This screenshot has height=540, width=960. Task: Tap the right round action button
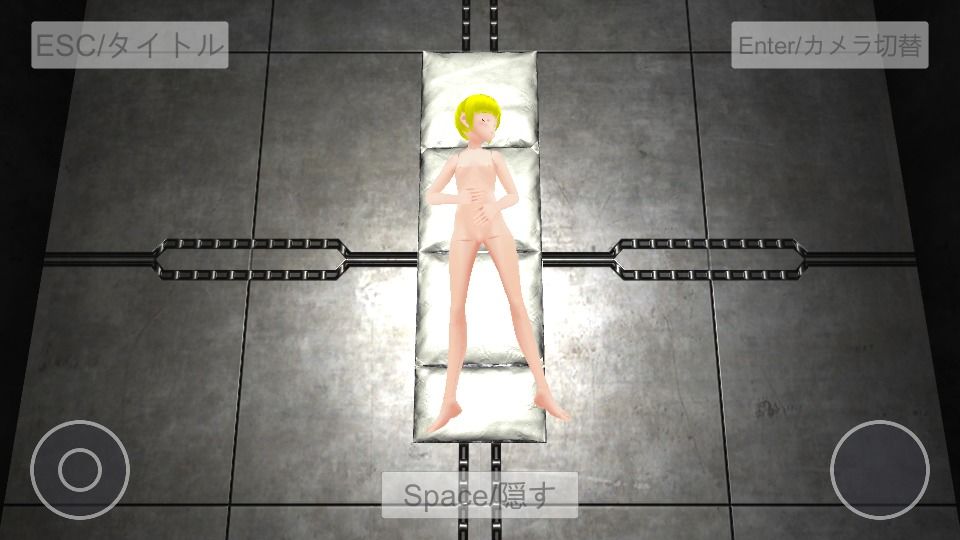(x=879, y=469)
